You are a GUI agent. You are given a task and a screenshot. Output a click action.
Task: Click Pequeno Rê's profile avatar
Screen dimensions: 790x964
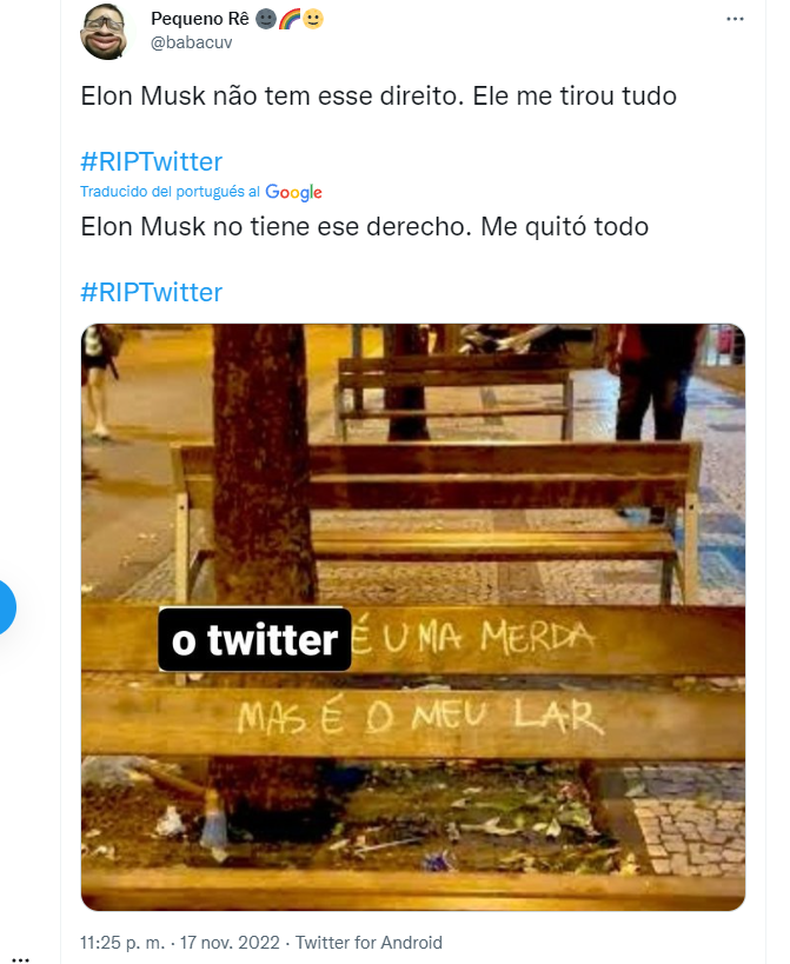pyautogui.click(x=105, y=30)
